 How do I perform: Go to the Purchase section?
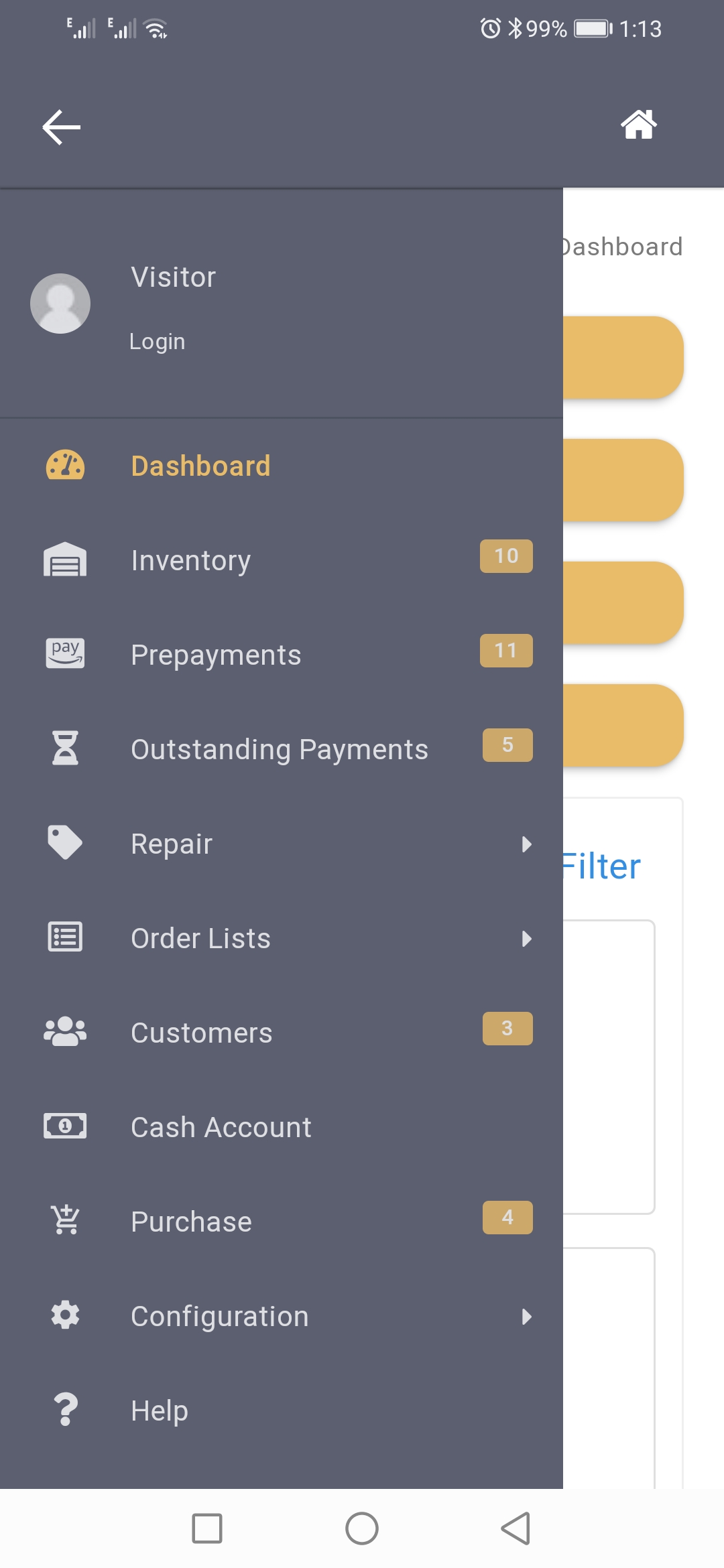(191, 1222)
